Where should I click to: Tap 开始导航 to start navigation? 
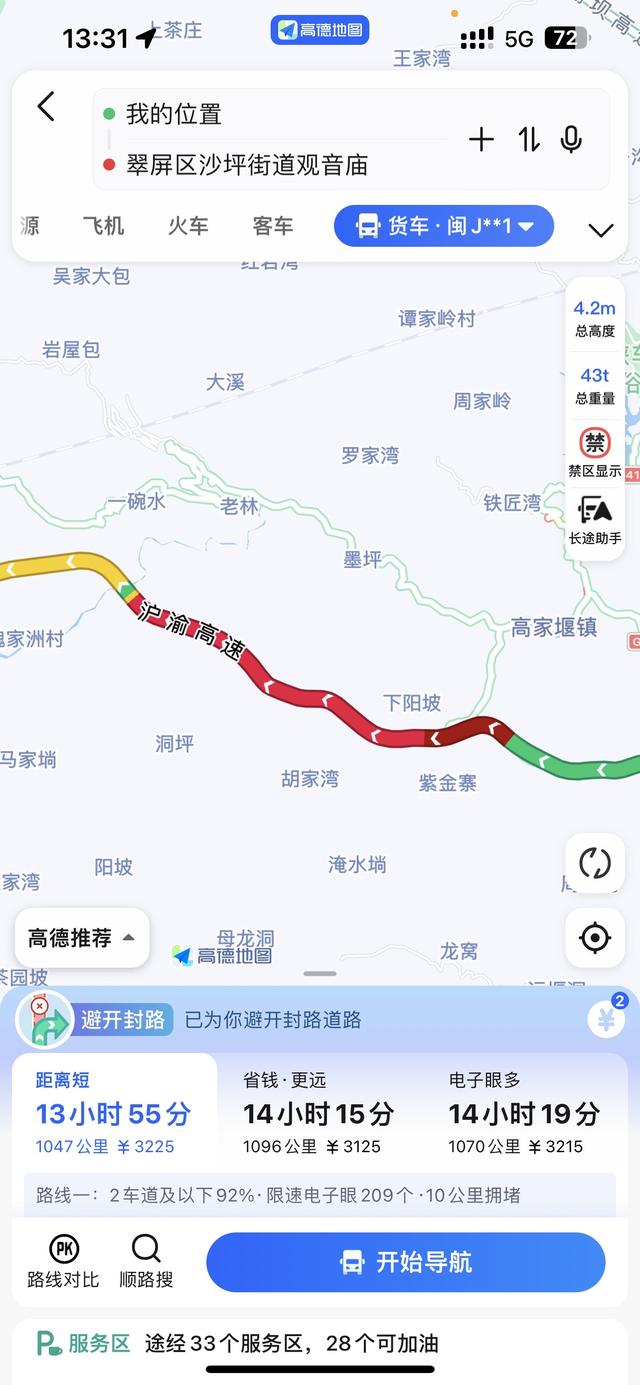(406, 1262)
